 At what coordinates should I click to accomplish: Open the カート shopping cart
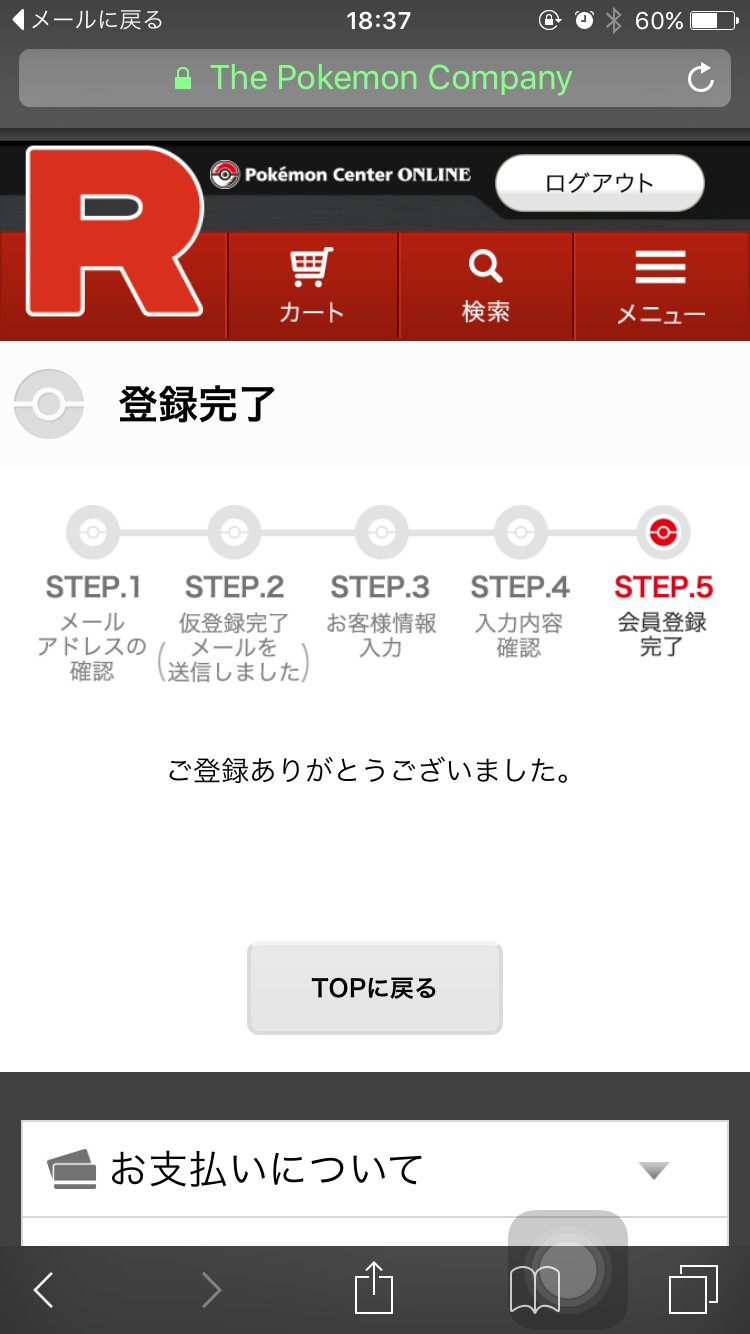[x=312, y=286]
